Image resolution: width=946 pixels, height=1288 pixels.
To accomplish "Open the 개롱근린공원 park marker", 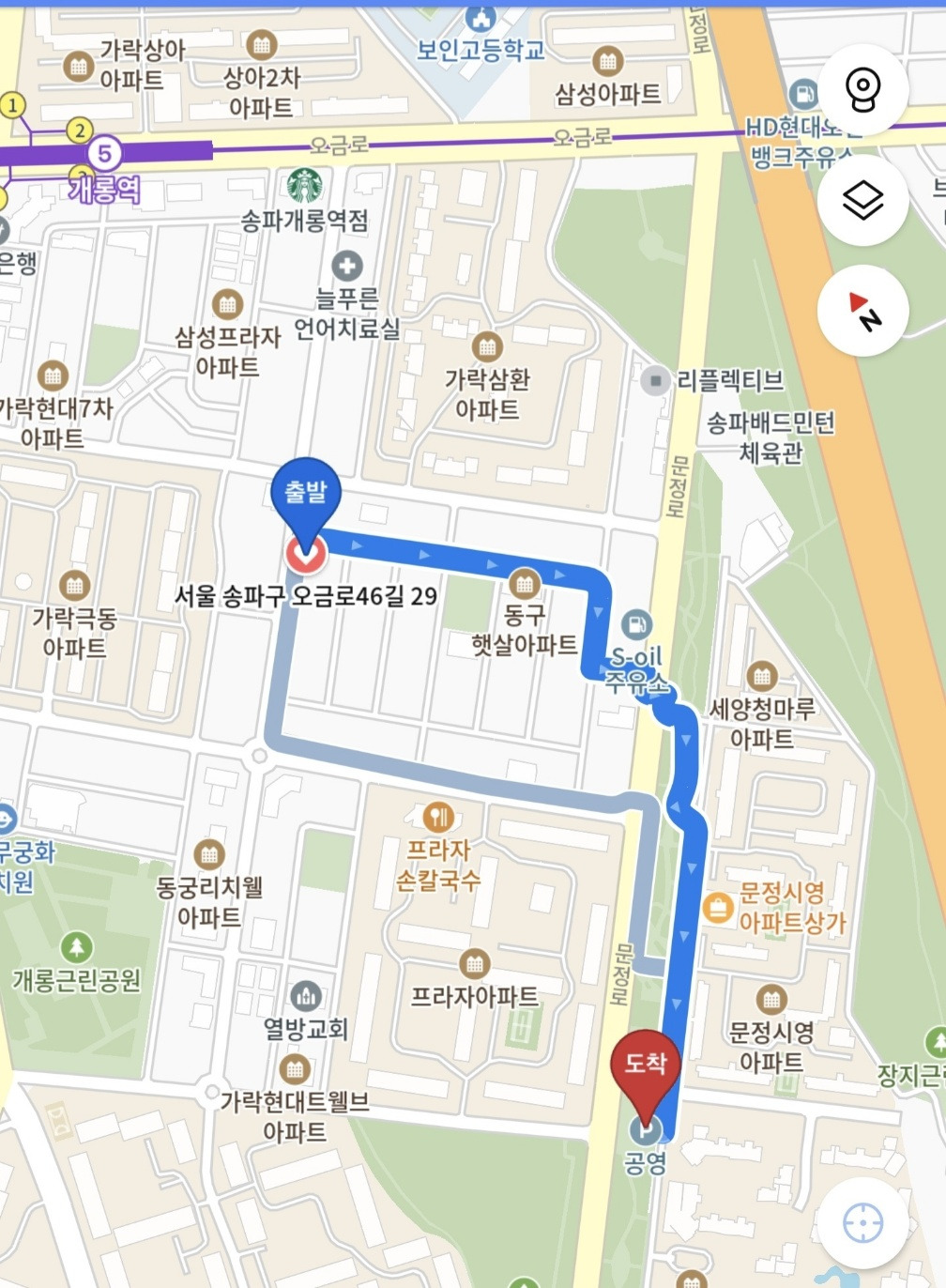I will 76,946.
